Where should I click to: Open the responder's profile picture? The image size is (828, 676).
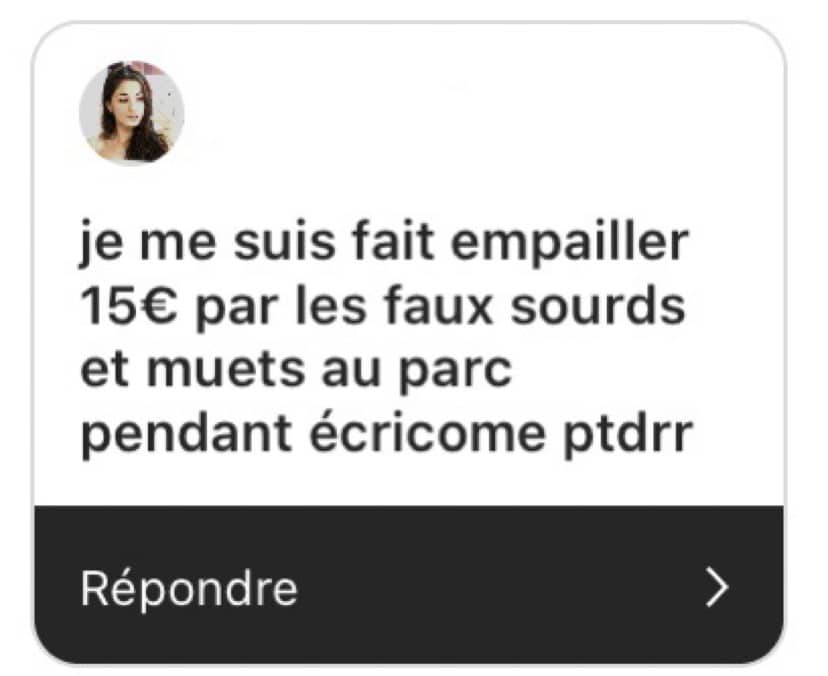131,112
